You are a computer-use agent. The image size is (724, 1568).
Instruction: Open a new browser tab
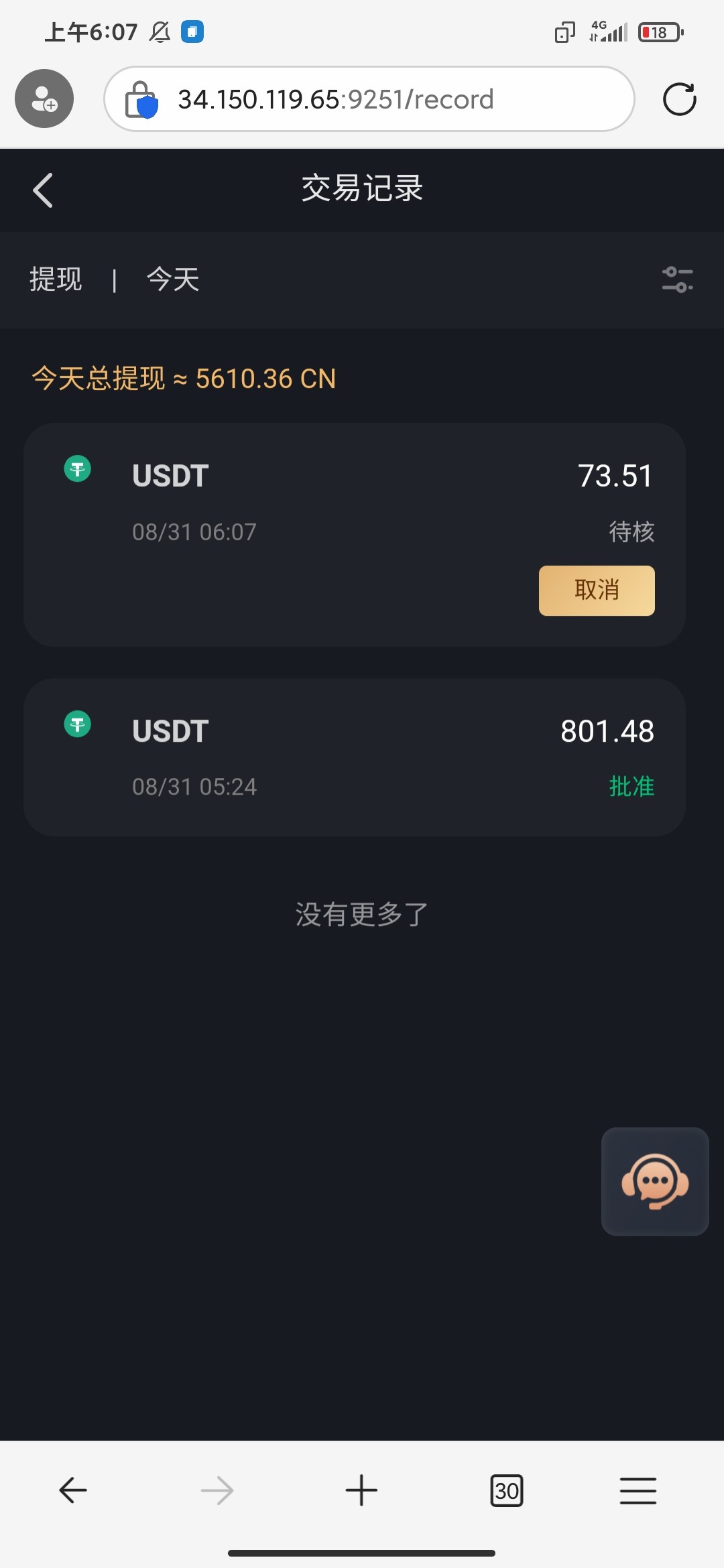(361, 1491)
